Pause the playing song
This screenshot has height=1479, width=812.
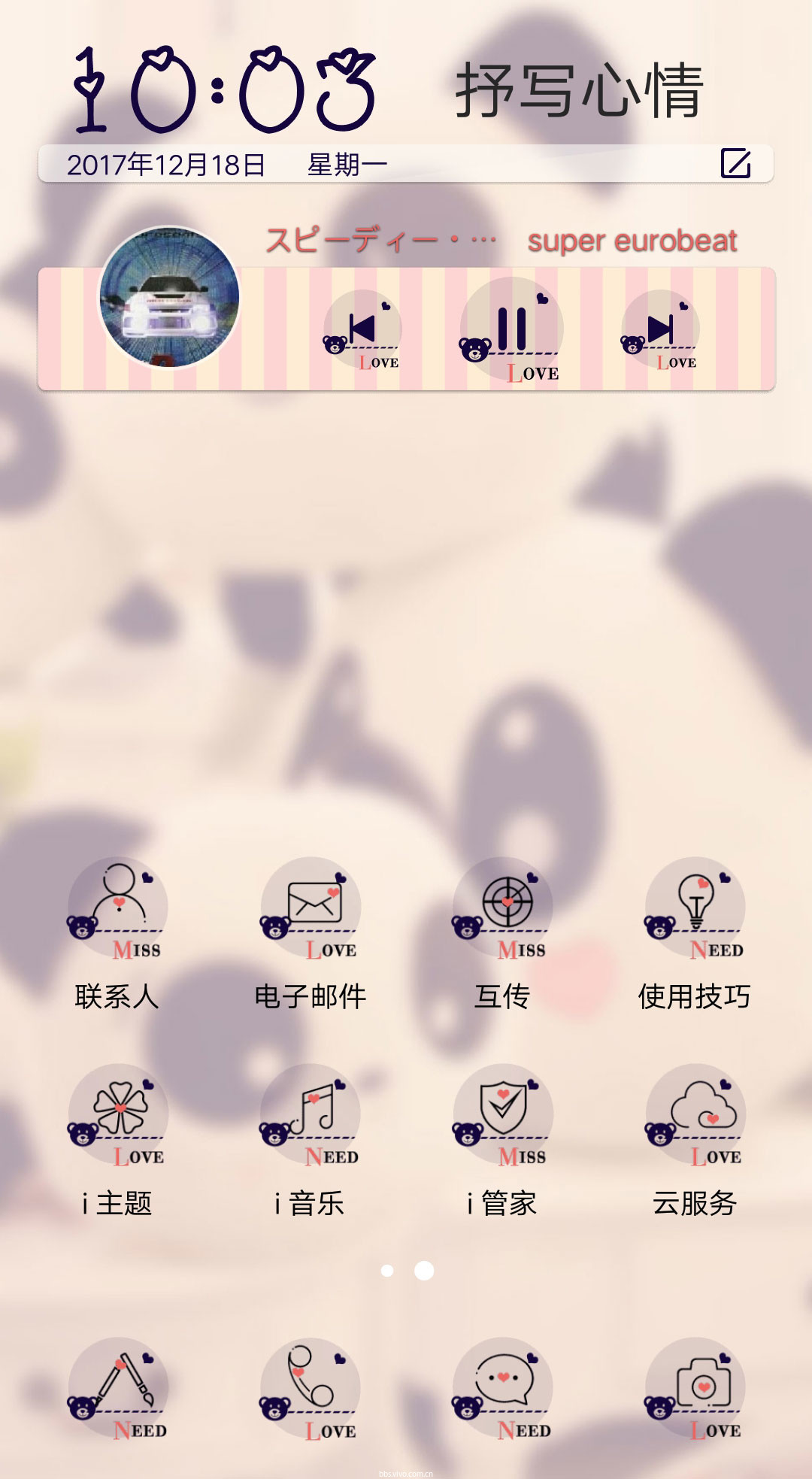point(512,329)
